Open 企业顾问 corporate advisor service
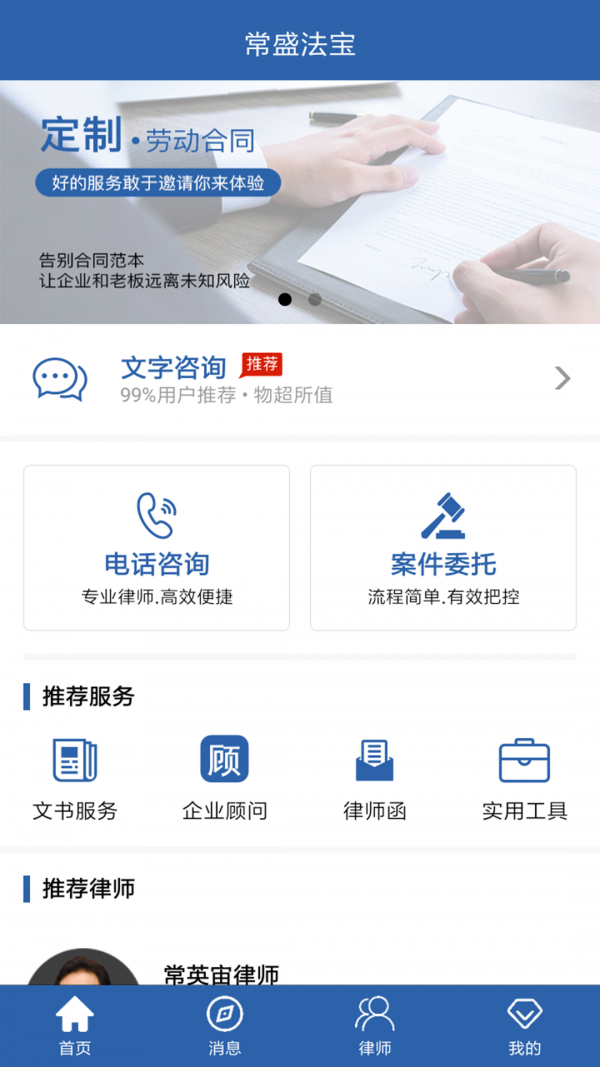 point(225,778)
